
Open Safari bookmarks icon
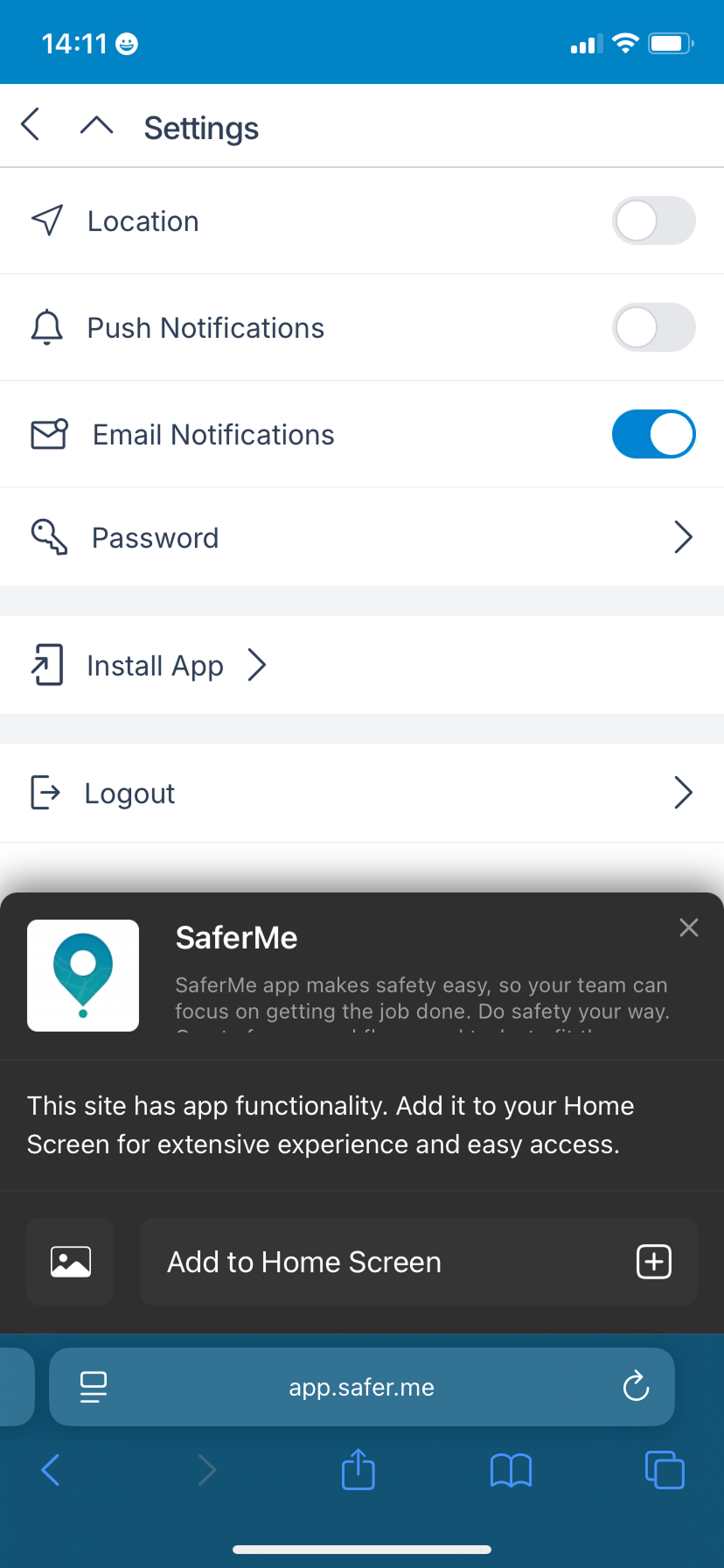pos(512,1470)
